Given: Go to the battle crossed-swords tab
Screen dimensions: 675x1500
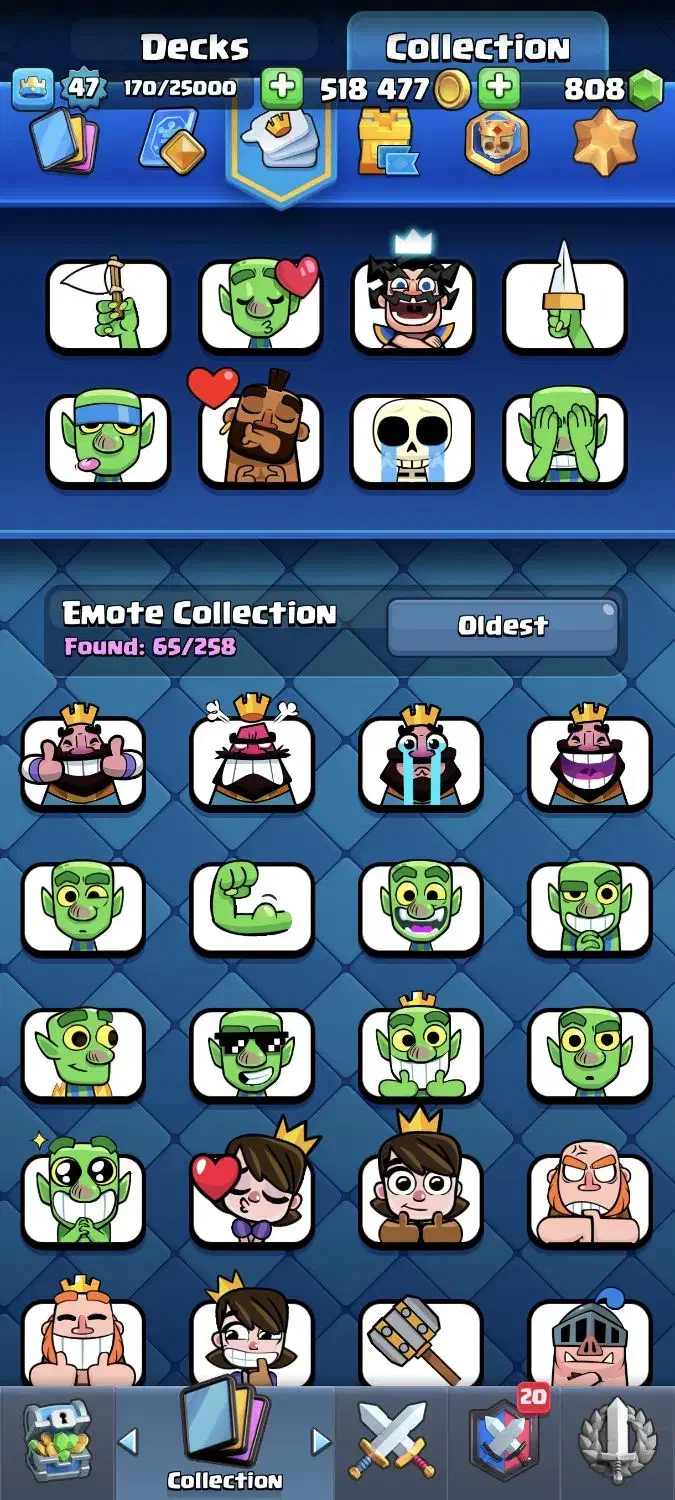Looking at the screenshot, I should pos(391,1441).
